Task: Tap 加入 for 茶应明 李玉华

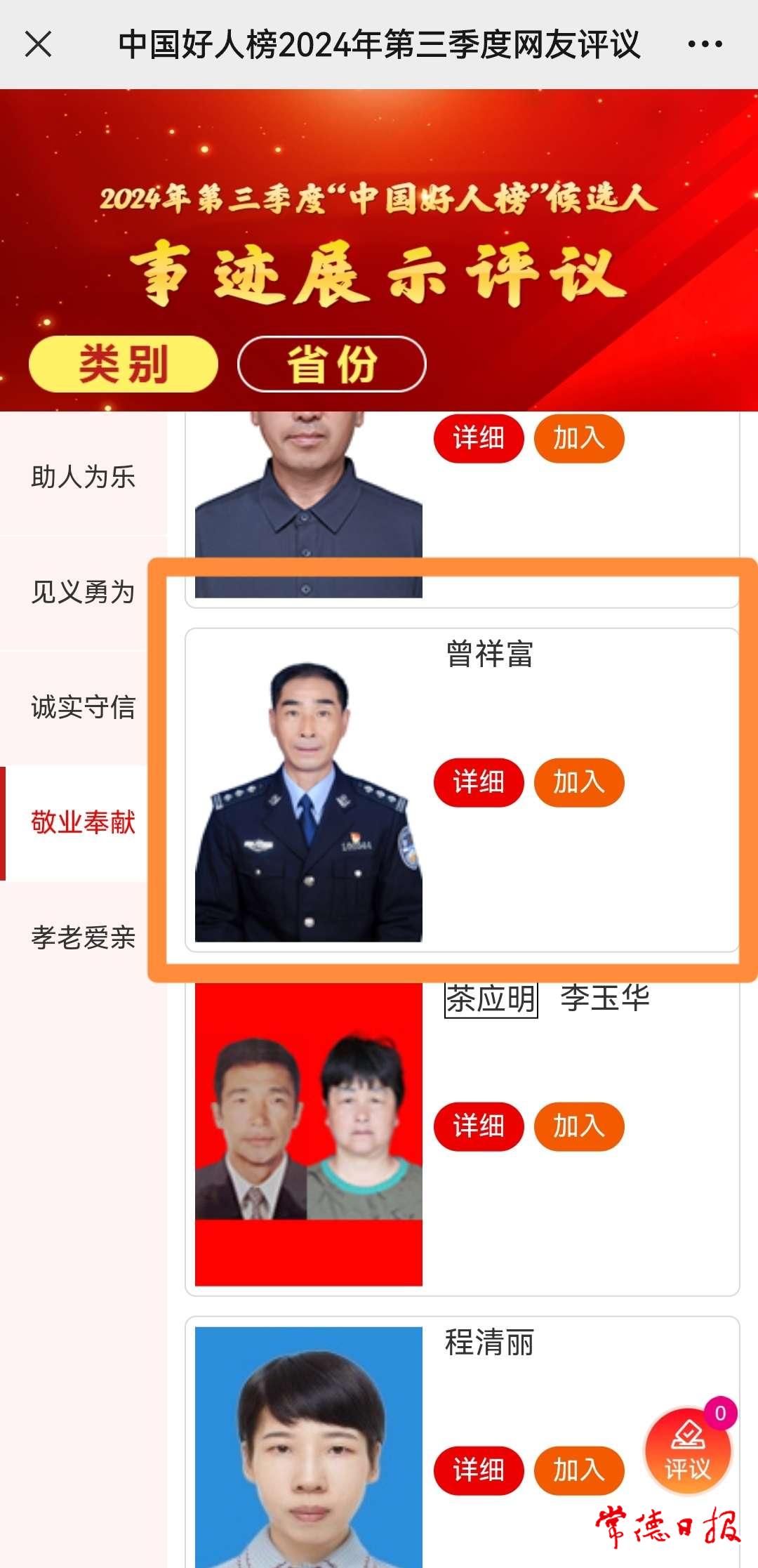Action: tap(579, 1126)
